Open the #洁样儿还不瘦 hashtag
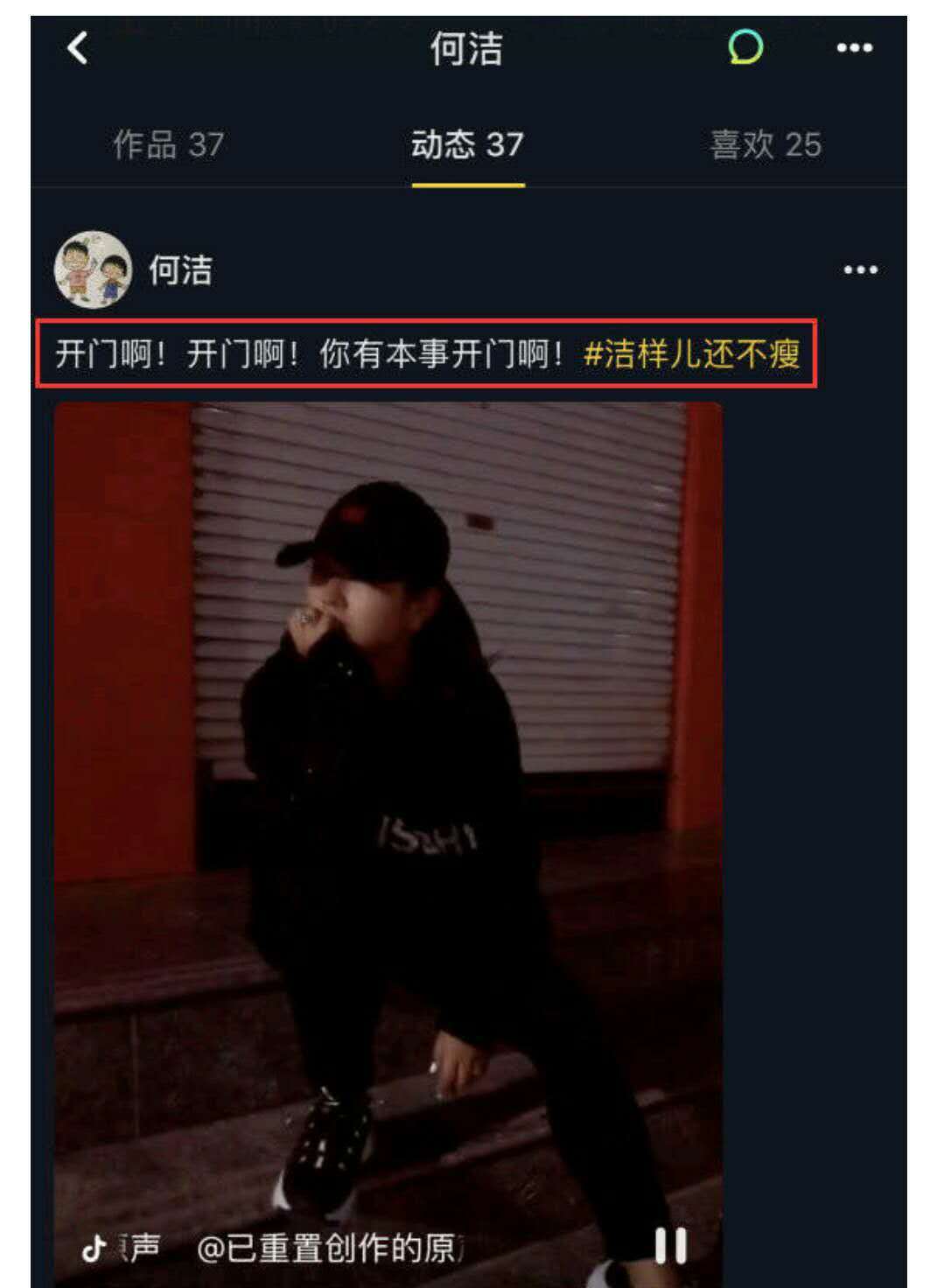The height and width of the screenshot is (1288, 937). tap(691, 354)
